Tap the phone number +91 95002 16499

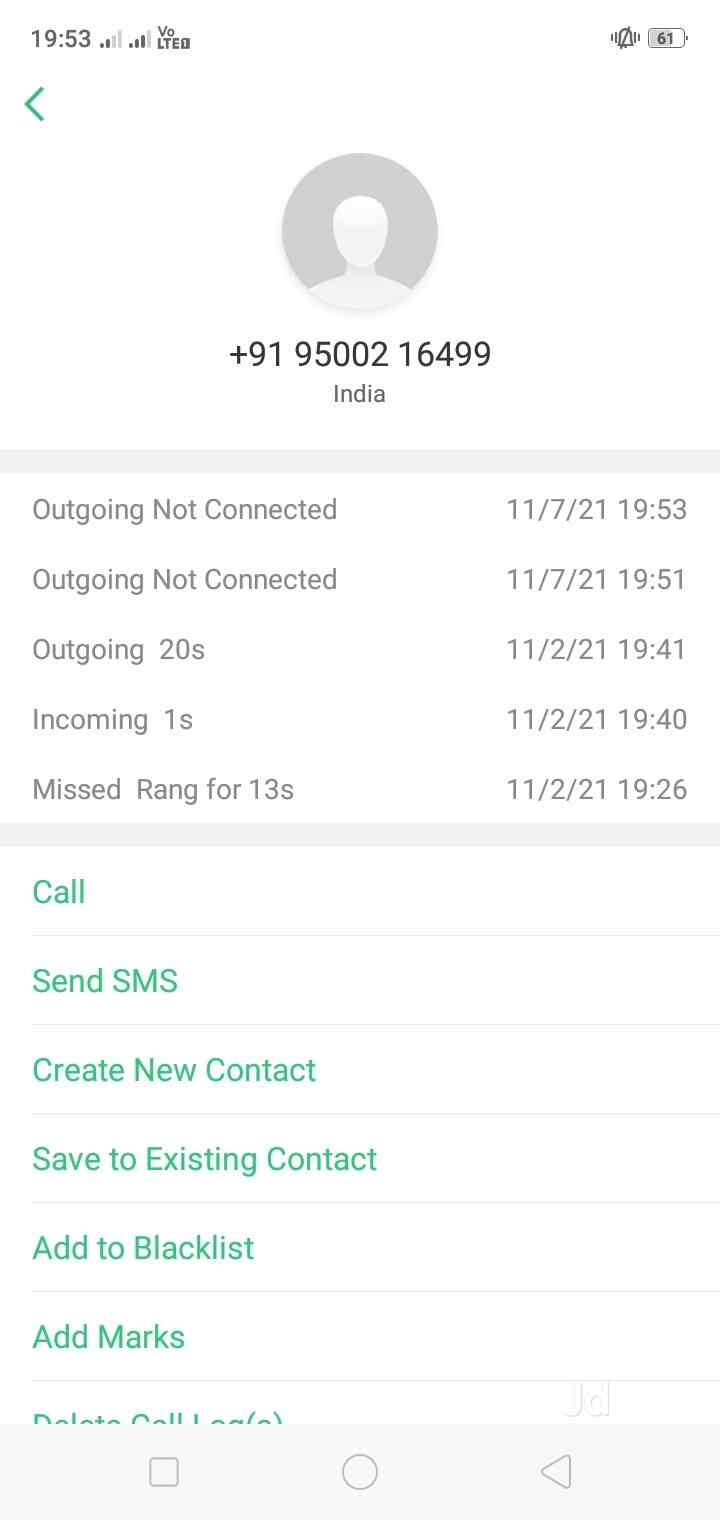(360, 353)
